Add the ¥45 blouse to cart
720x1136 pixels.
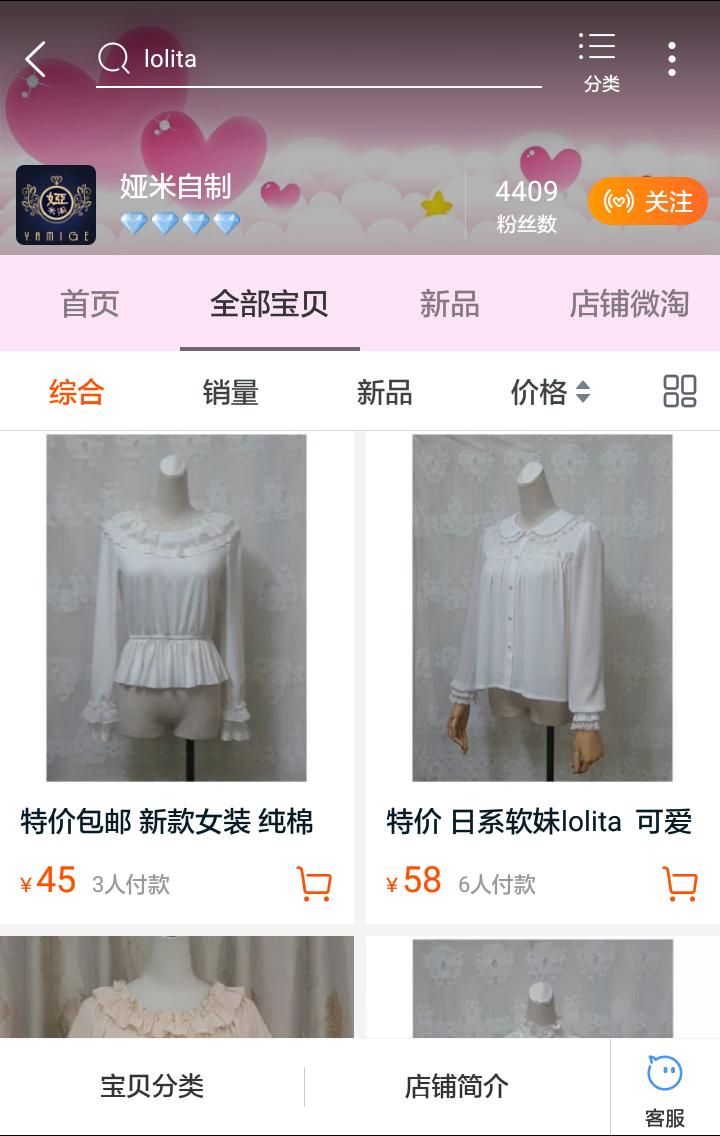click(x=314, y=884)
